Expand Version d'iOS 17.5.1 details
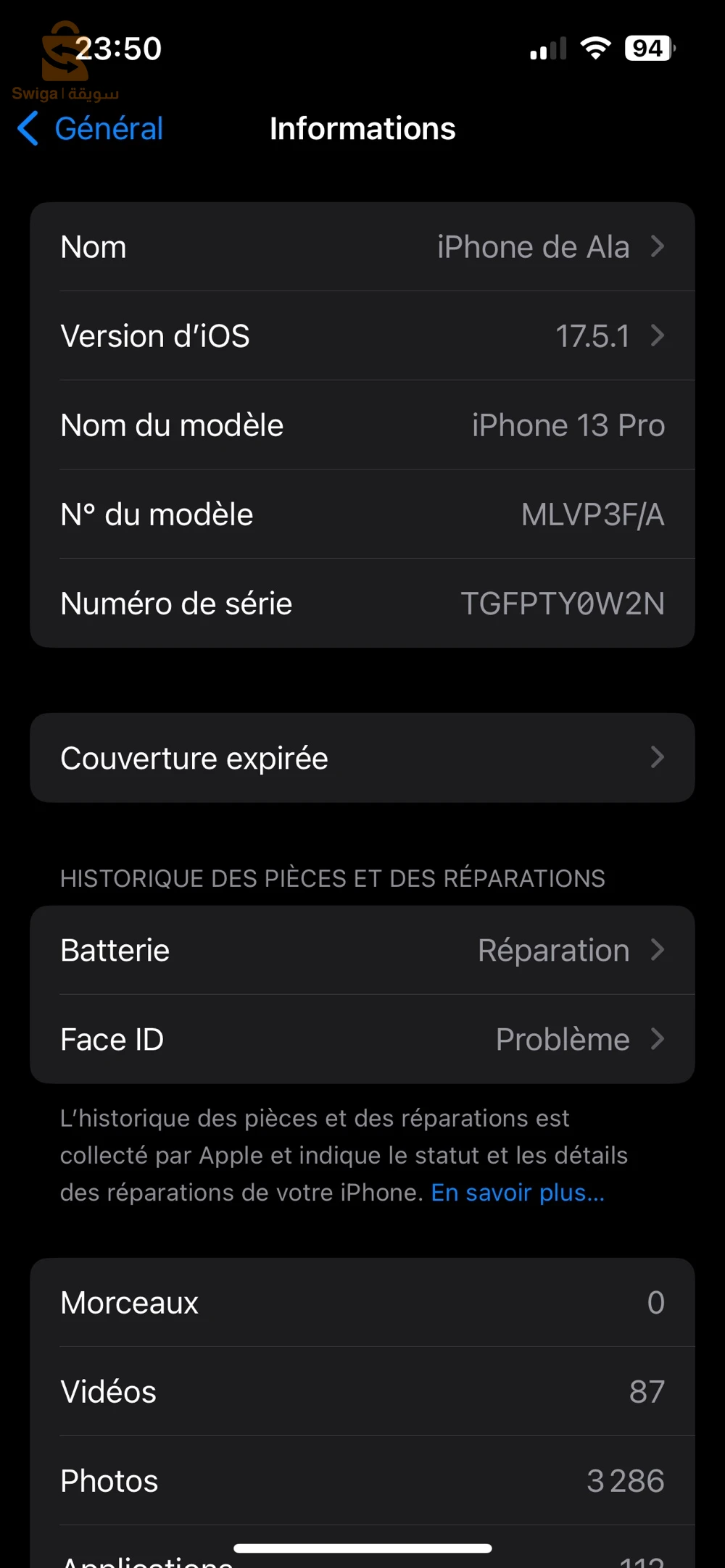The width and height of the screenshot is (725, 1568). (x=362, y=335)
